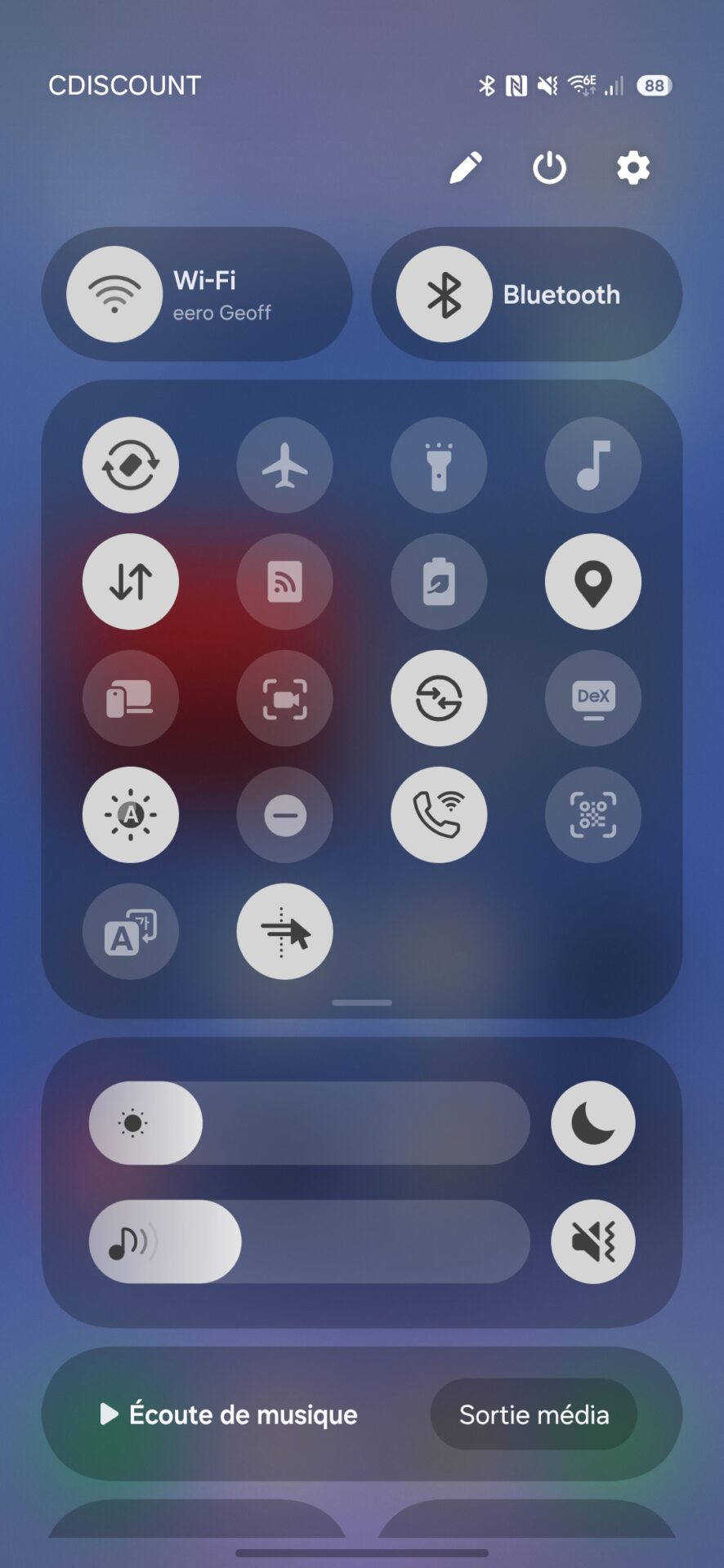Launch Samsung DeX
The image size is (724, 1568).
pyautogui.click(x=593, y=698)
